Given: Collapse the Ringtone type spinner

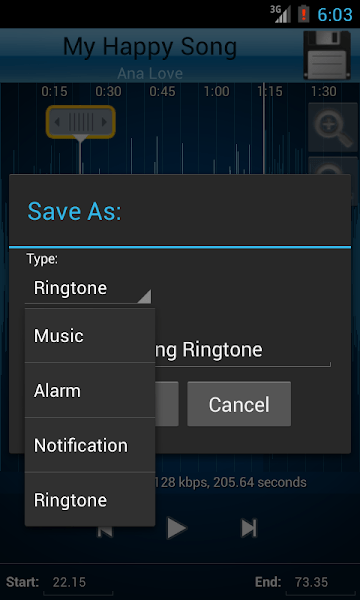Looking at the screenshot, I should 88,289.
